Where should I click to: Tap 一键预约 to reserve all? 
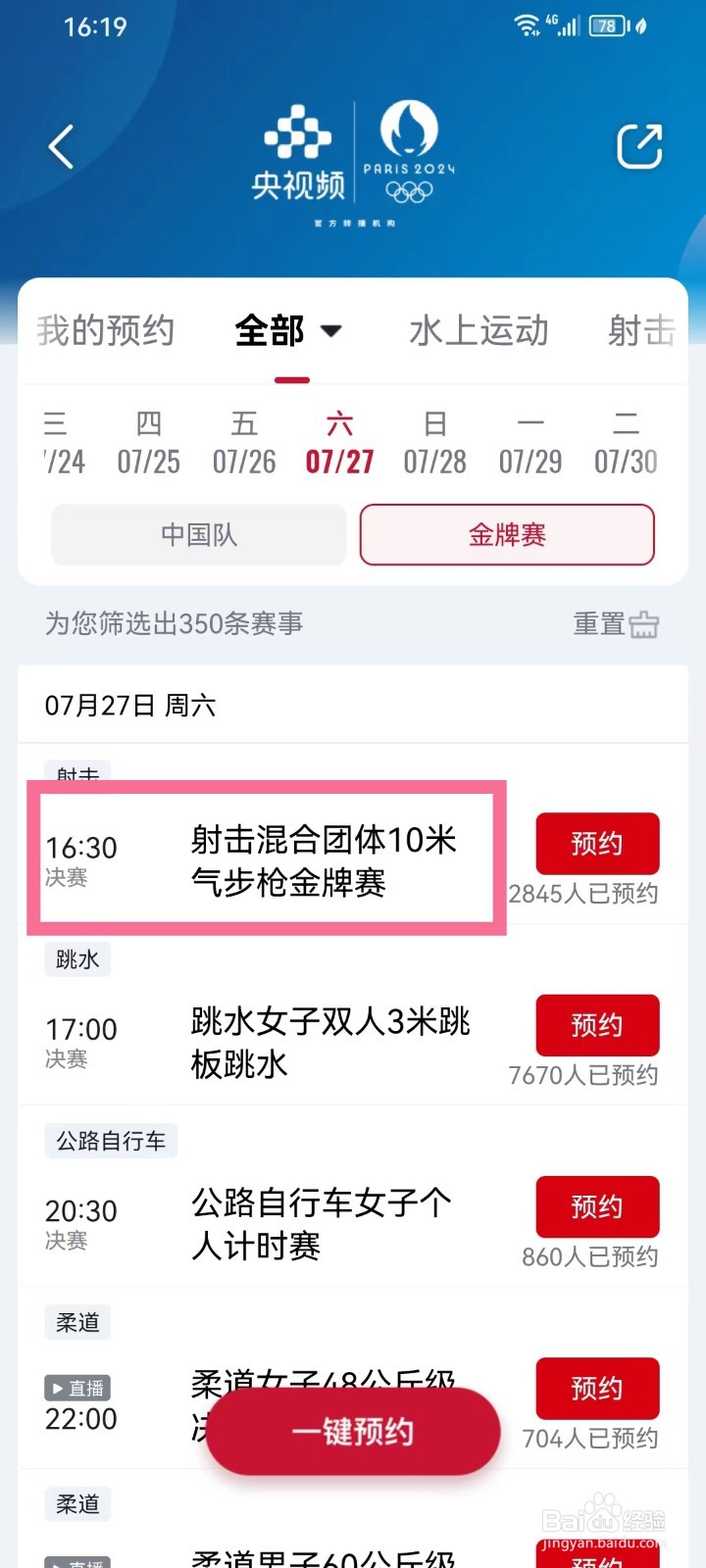(353, 1432)
